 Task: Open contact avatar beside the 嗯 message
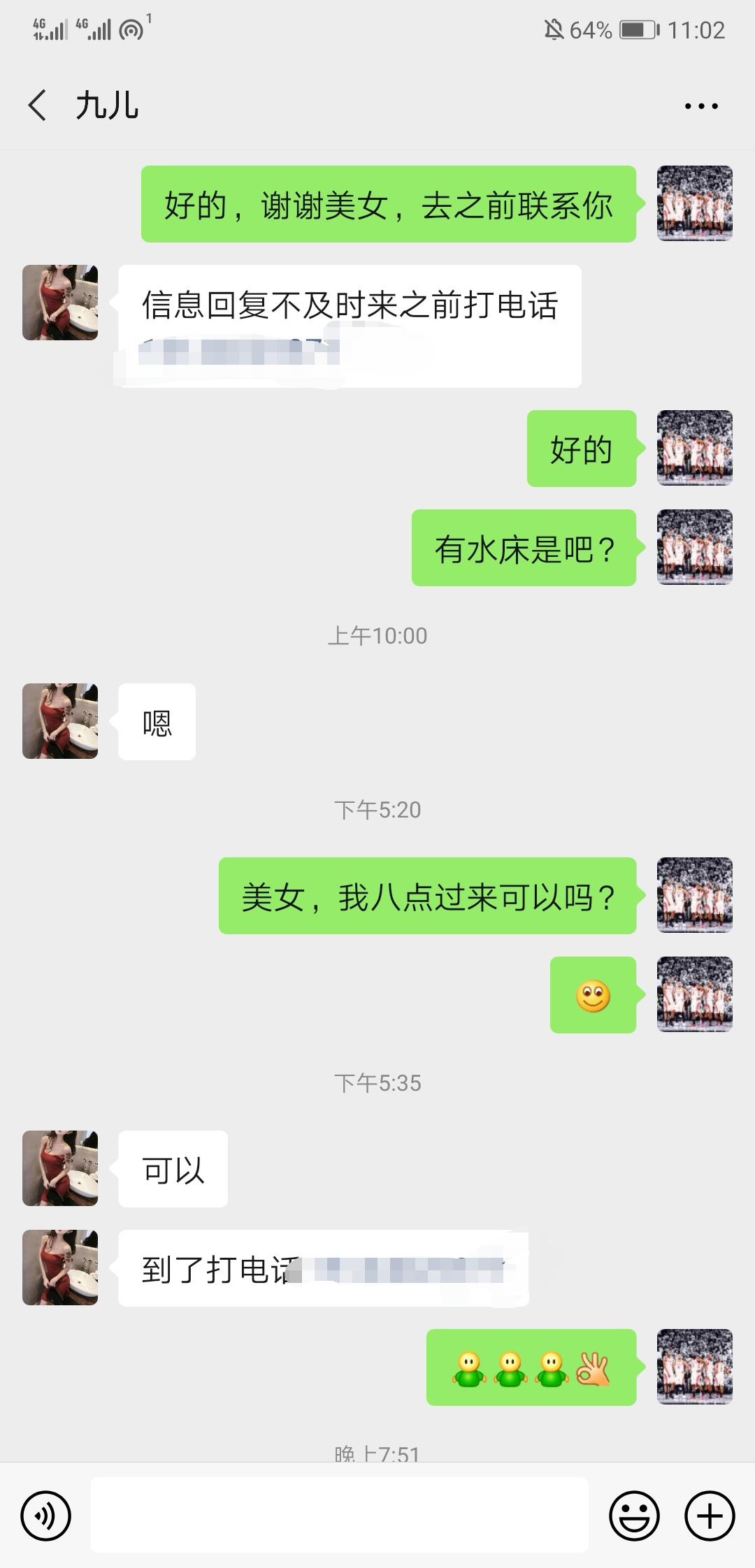click(x=60, y=721)
